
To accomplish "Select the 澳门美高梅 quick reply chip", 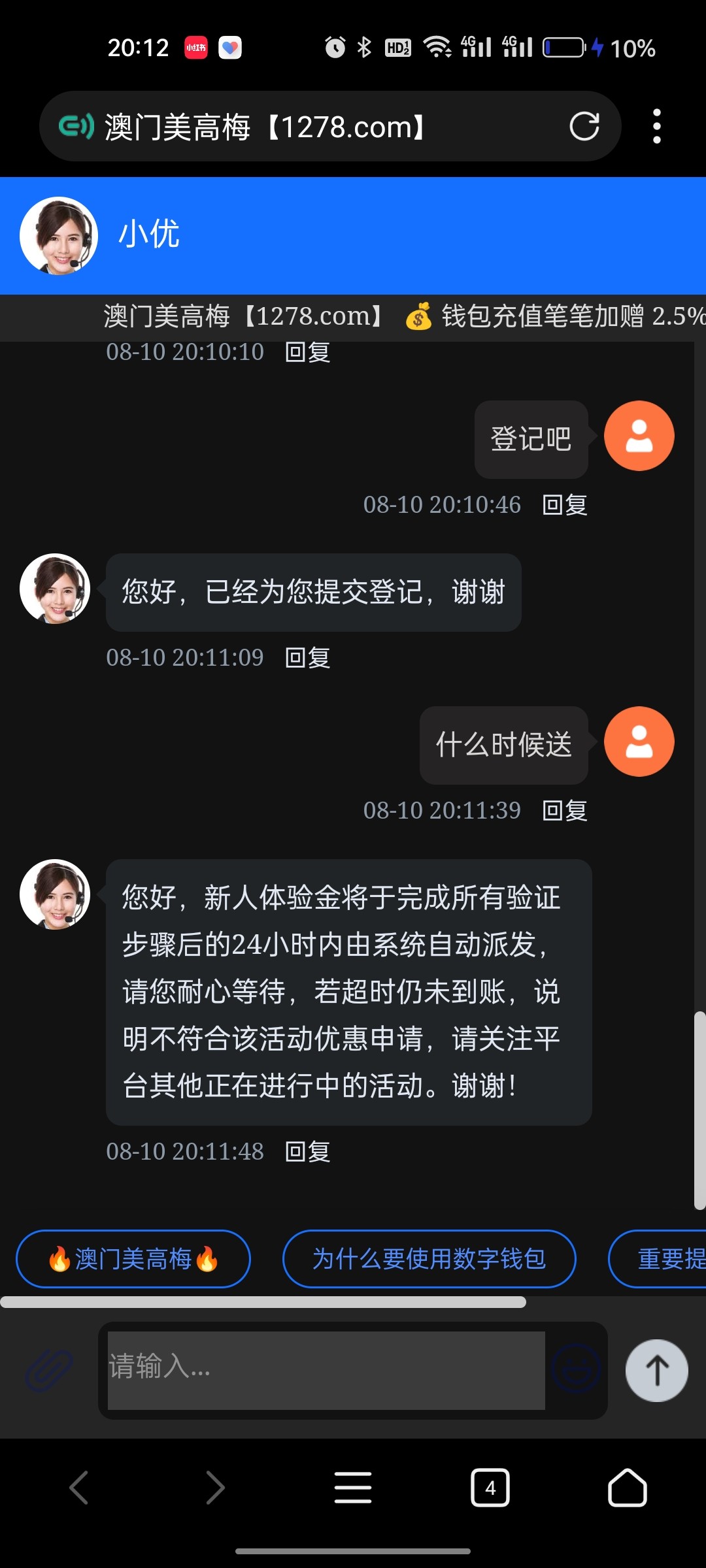I will pyautogui.click(x=133, y=1259).
